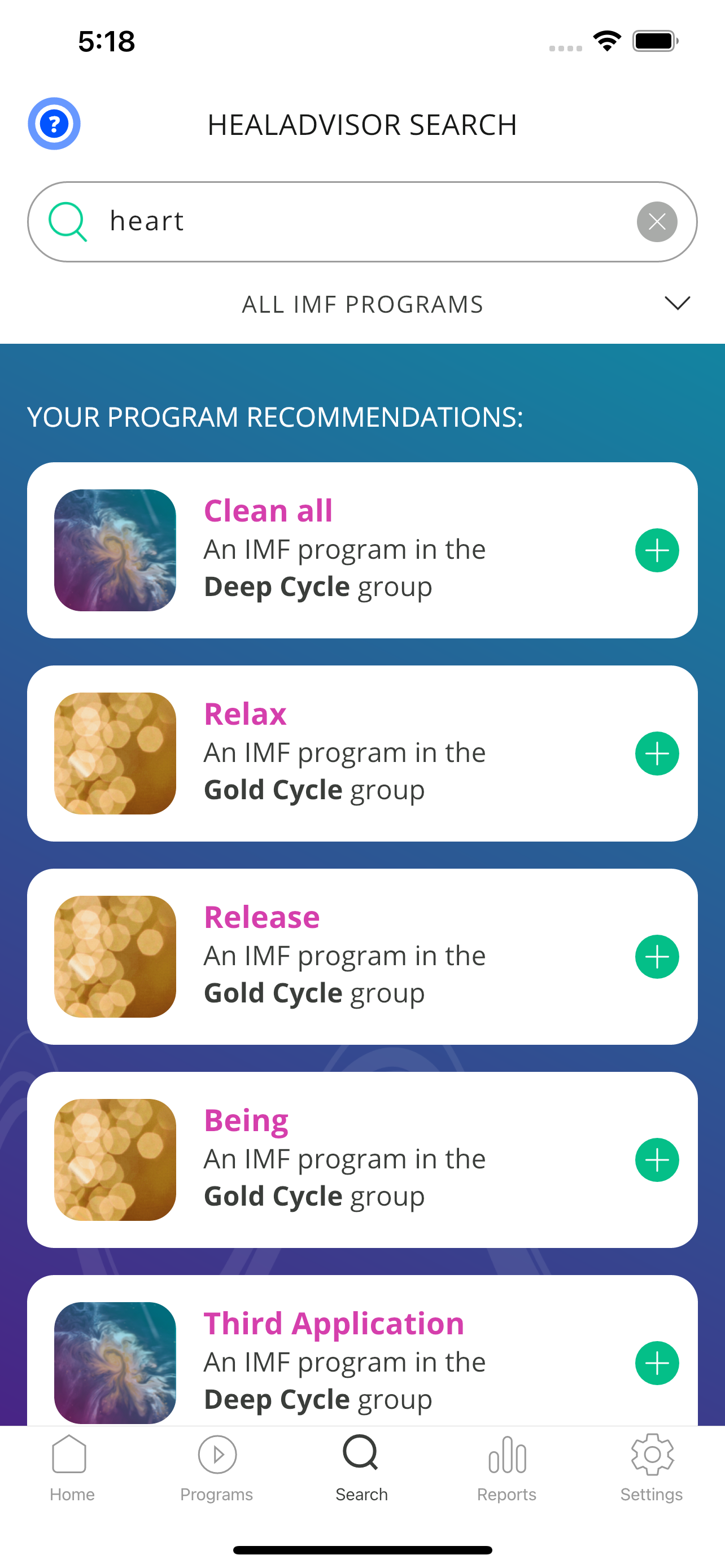Image resolution: width=725 pixels, height=1568 pixels.
Task: Click the heart search input field
Action: [x=304, y=221]
